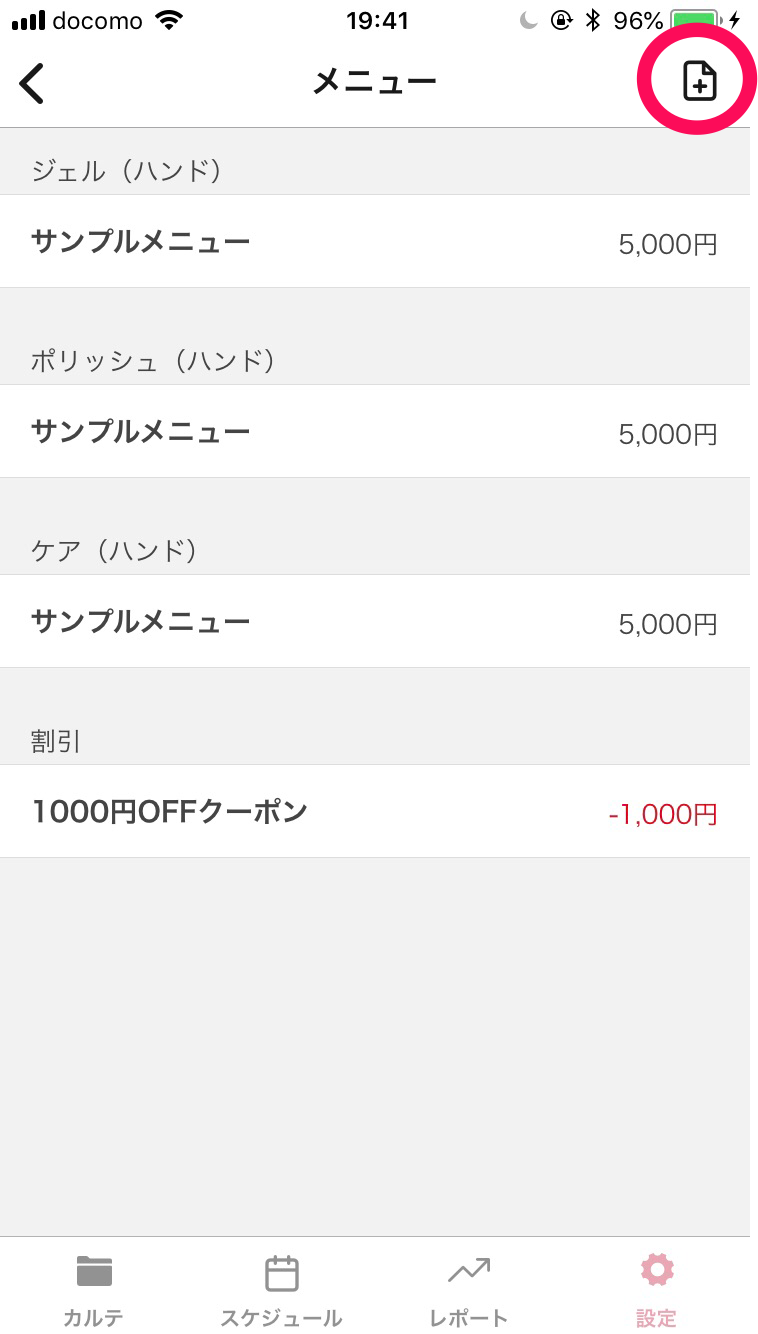Tap the 割引 section header
This screenshot has height=1334, width=758.
(55, 741)
